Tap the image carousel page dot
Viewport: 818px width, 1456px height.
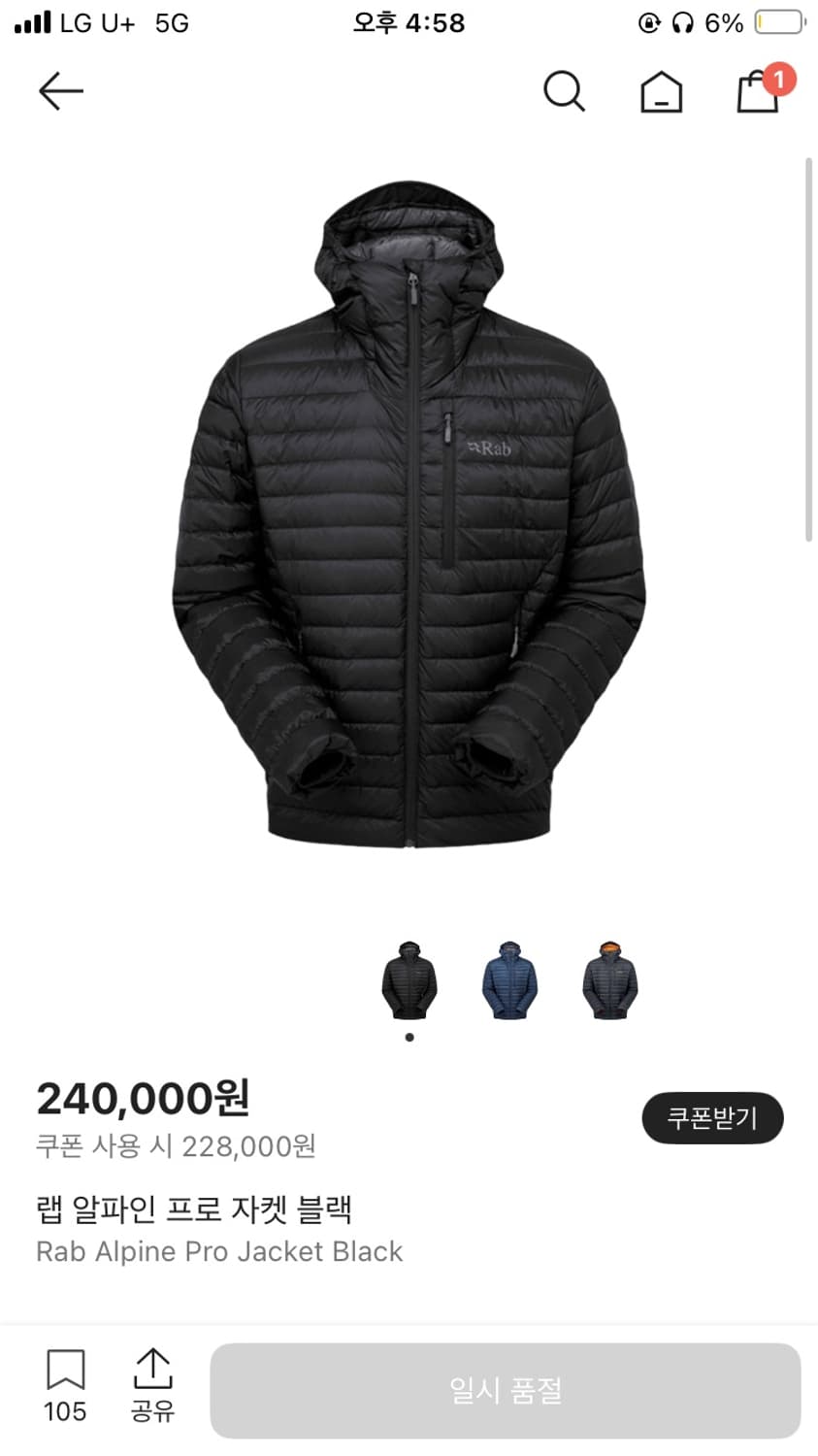pos(409,1037)
